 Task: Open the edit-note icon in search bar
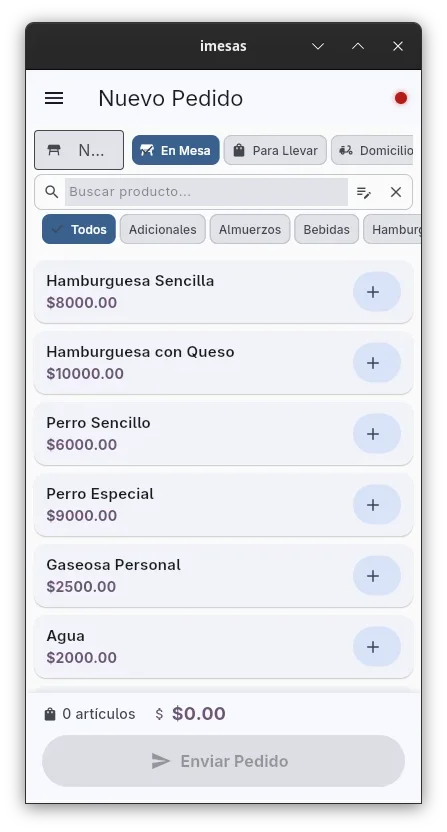[364, 192]
